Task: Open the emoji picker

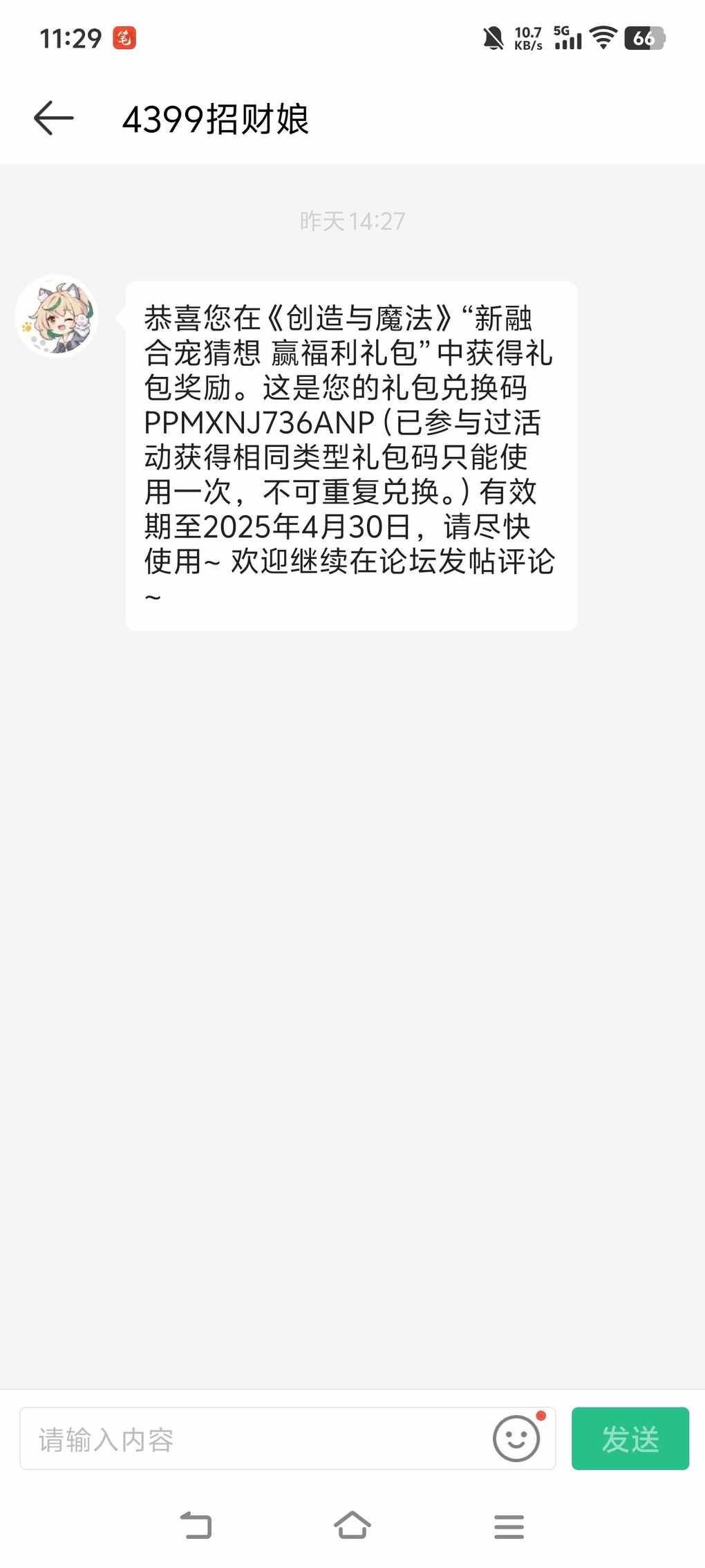Action: pos(516,1438)
